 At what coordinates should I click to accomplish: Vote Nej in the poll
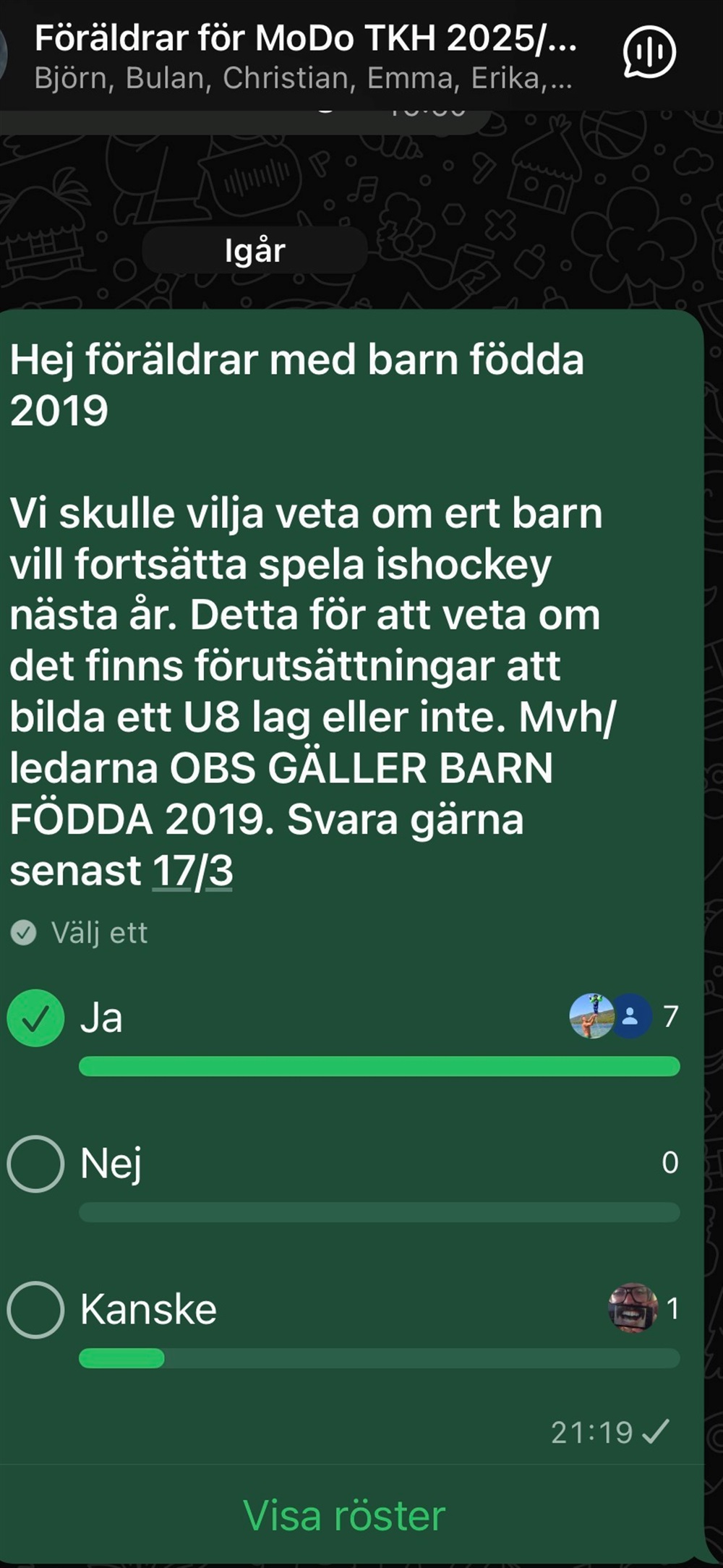coord(36,1164)
